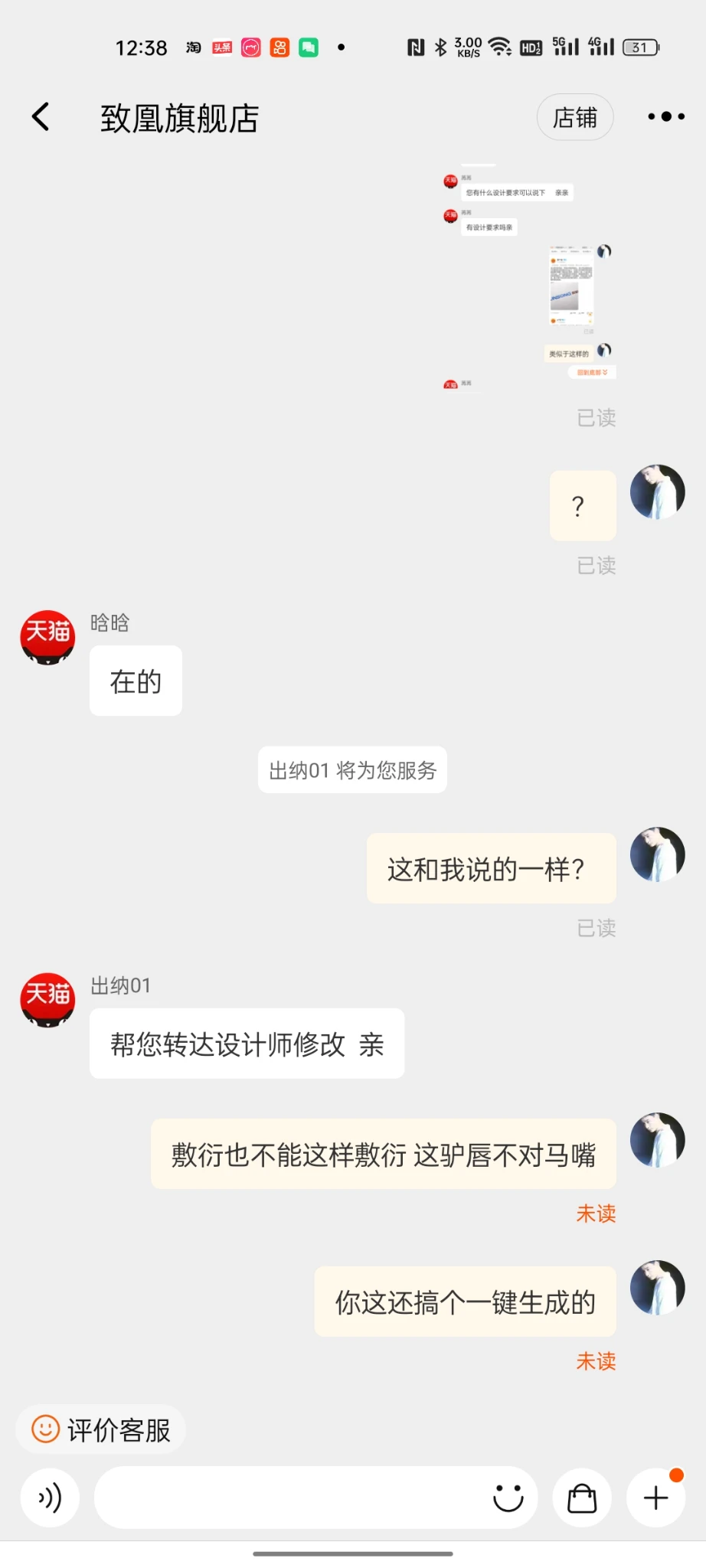The height and width of the screenshot is (1568, 706).
Task: Open the three-dot more options menu
Action: 665,117
